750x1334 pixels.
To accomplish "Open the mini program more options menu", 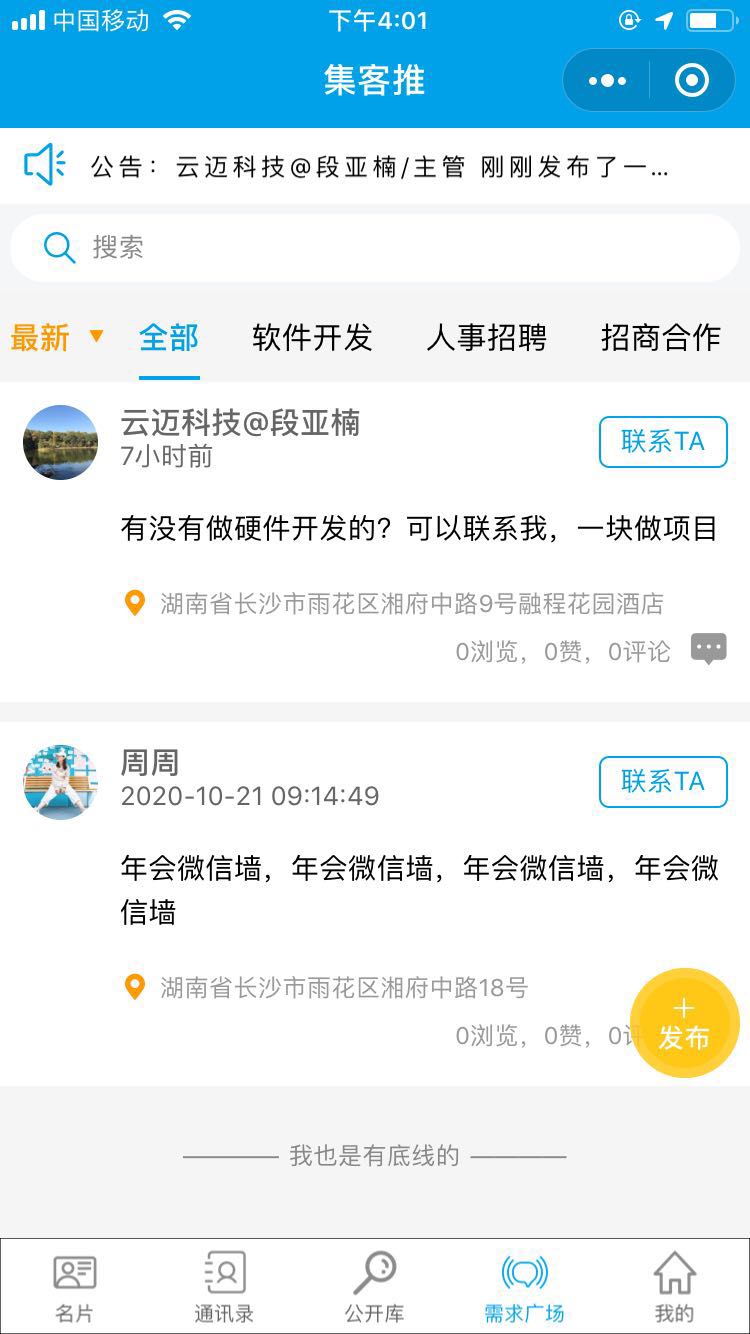I will pos(607,81).
